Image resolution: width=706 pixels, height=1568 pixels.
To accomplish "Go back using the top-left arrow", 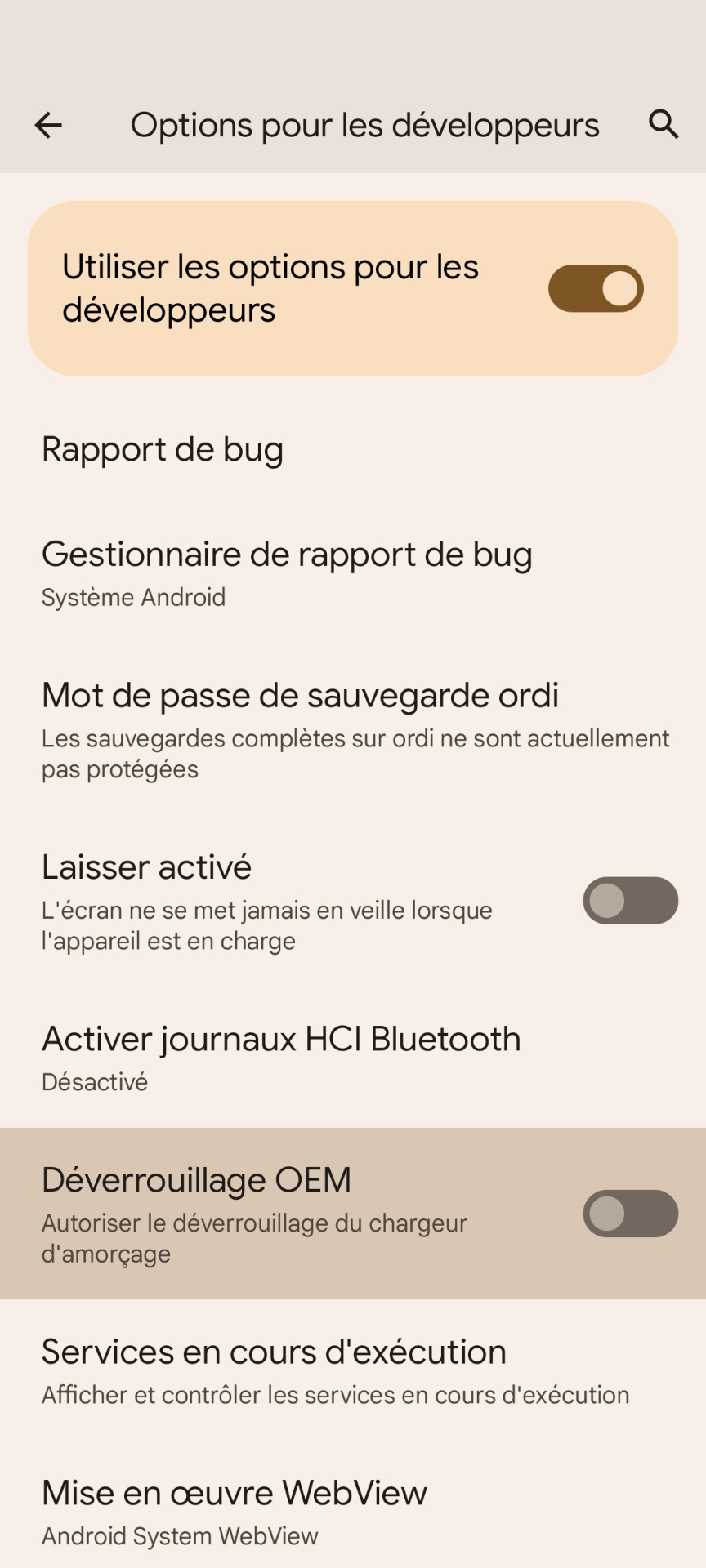I will tap(48, 125).
